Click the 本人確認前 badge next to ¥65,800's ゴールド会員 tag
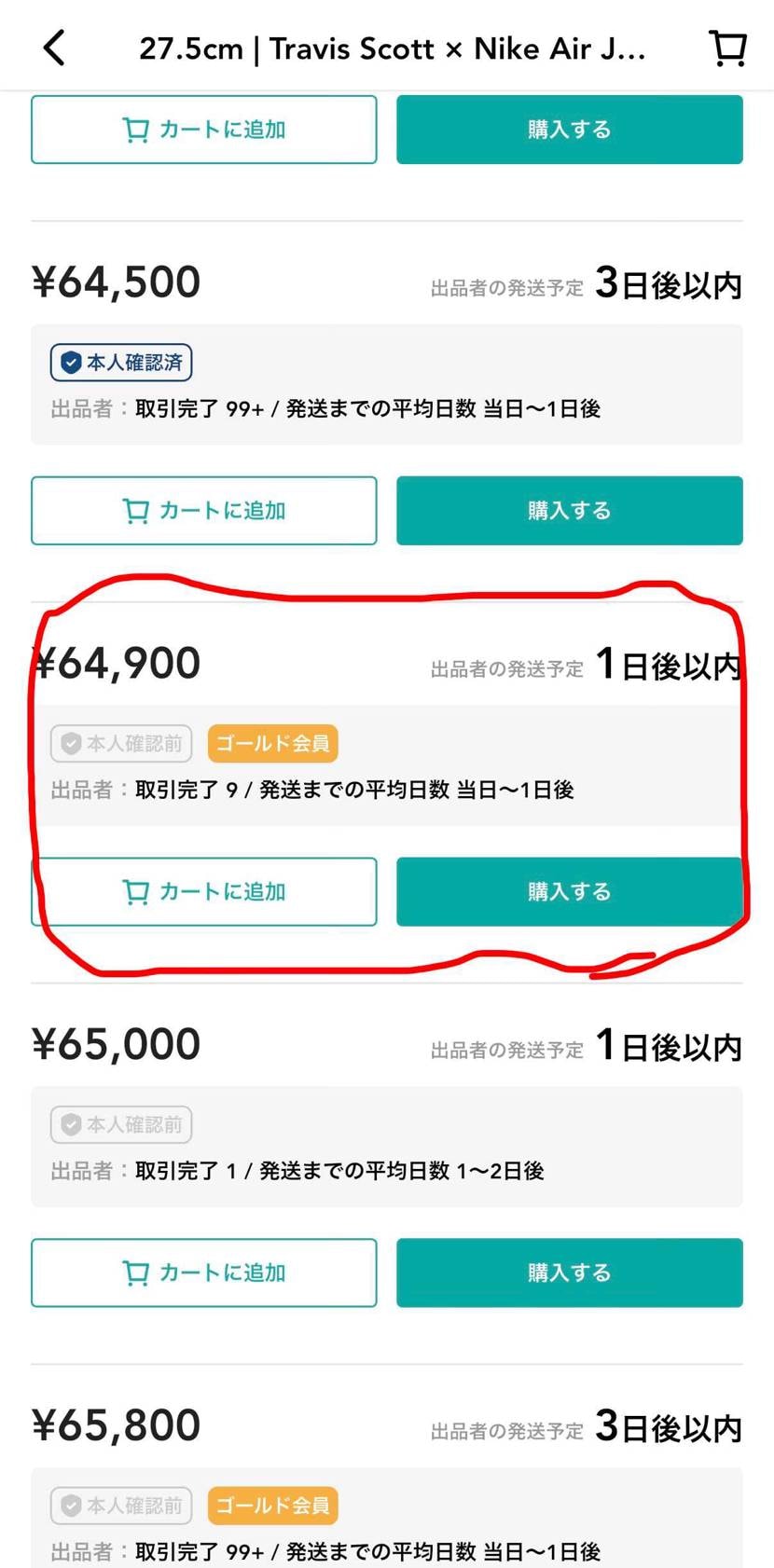The image size is (774, 1568). 121,1505
